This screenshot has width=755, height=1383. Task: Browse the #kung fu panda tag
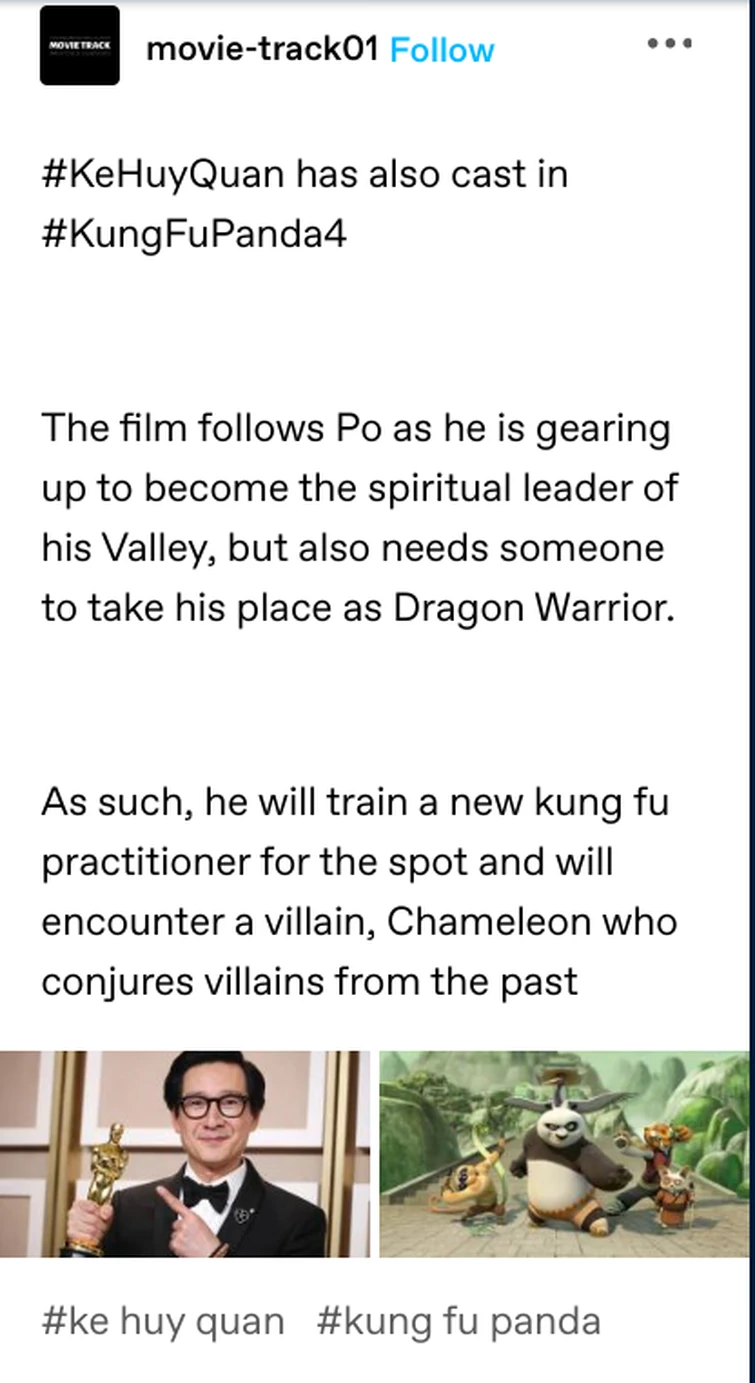coord(459,1320)
